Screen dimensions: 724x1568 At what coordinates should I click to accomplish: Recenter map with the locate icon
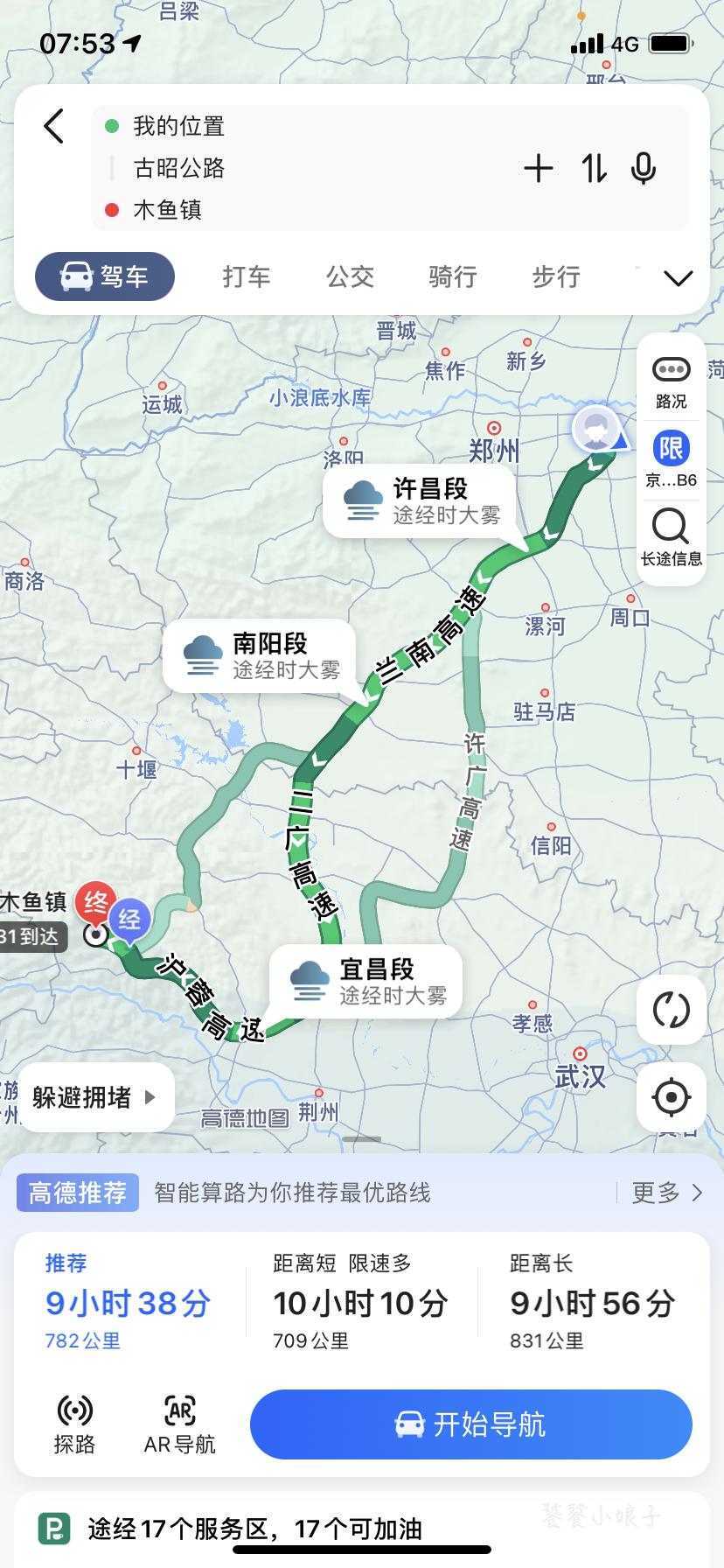click(x=670, y=1098)
